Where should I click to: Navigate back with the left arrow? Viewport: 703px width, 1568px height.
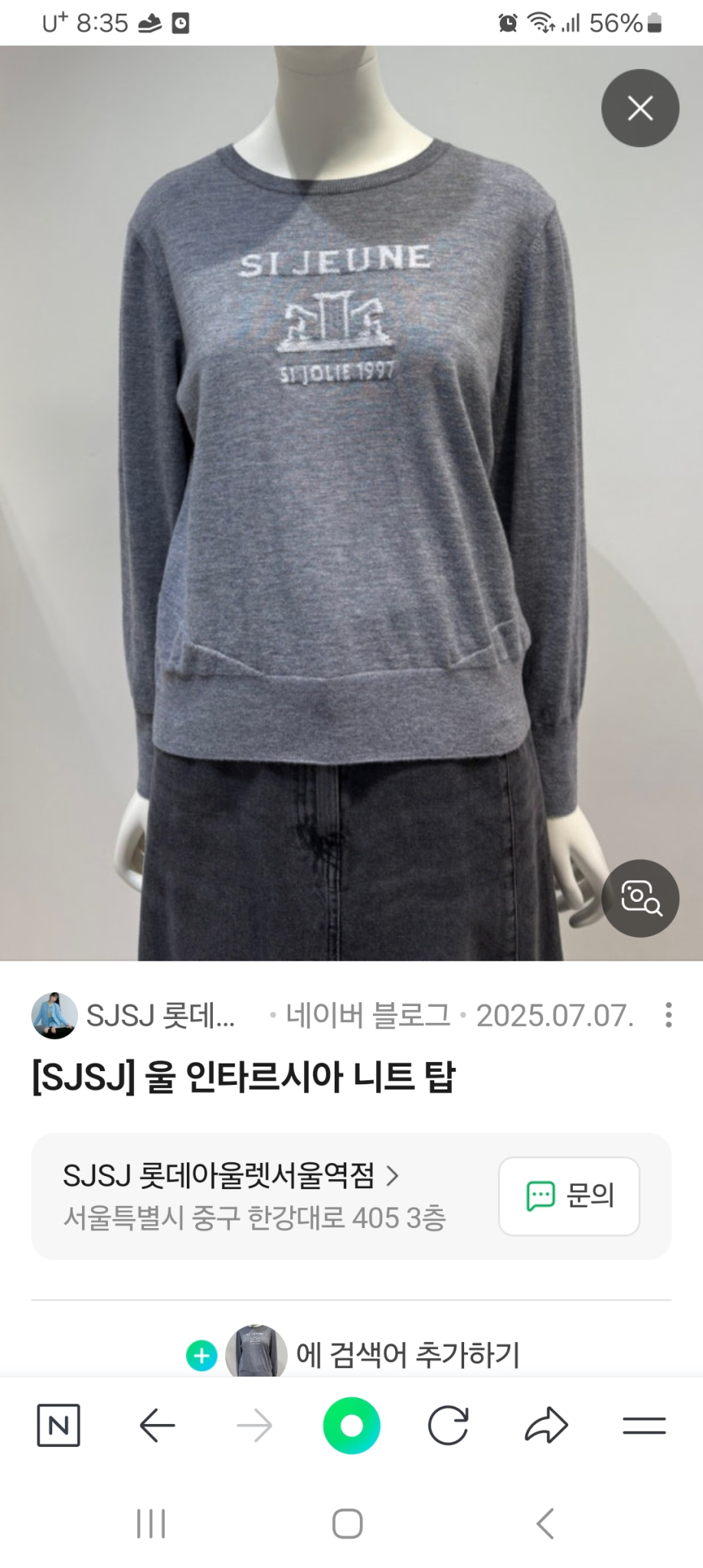(x=155, y=1424)
